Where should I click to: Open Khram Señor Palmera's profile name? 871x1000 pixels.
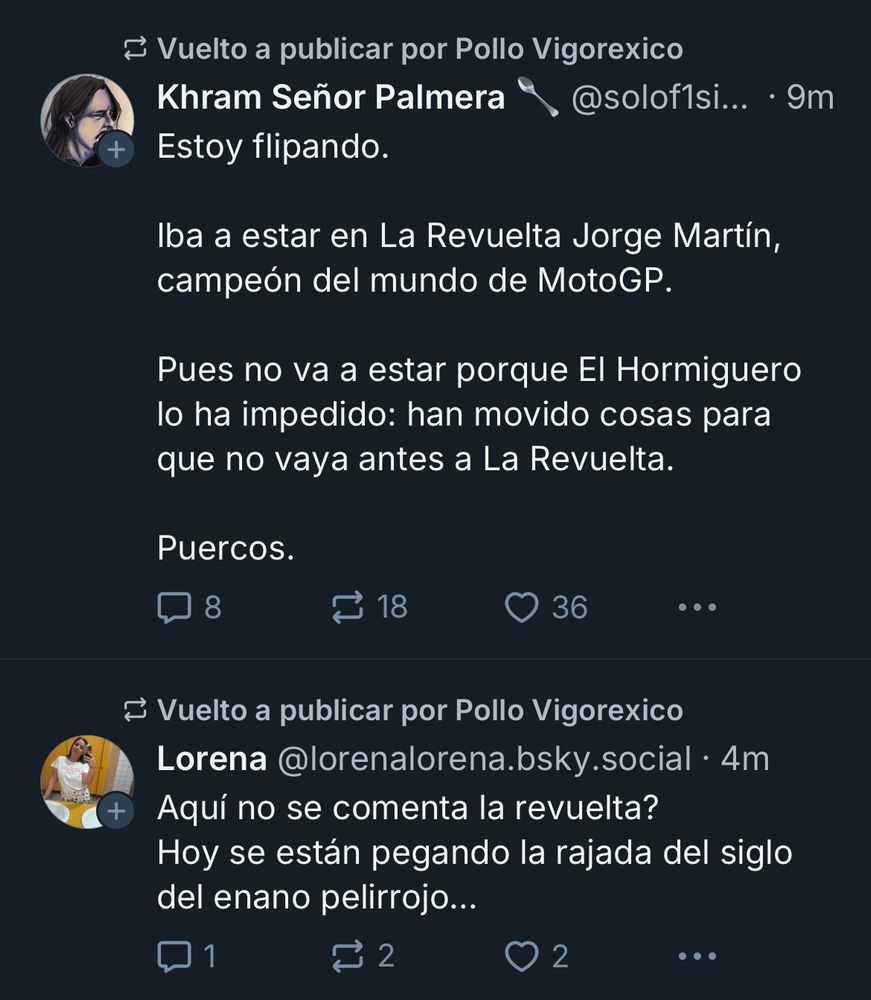tap(331, 98)
